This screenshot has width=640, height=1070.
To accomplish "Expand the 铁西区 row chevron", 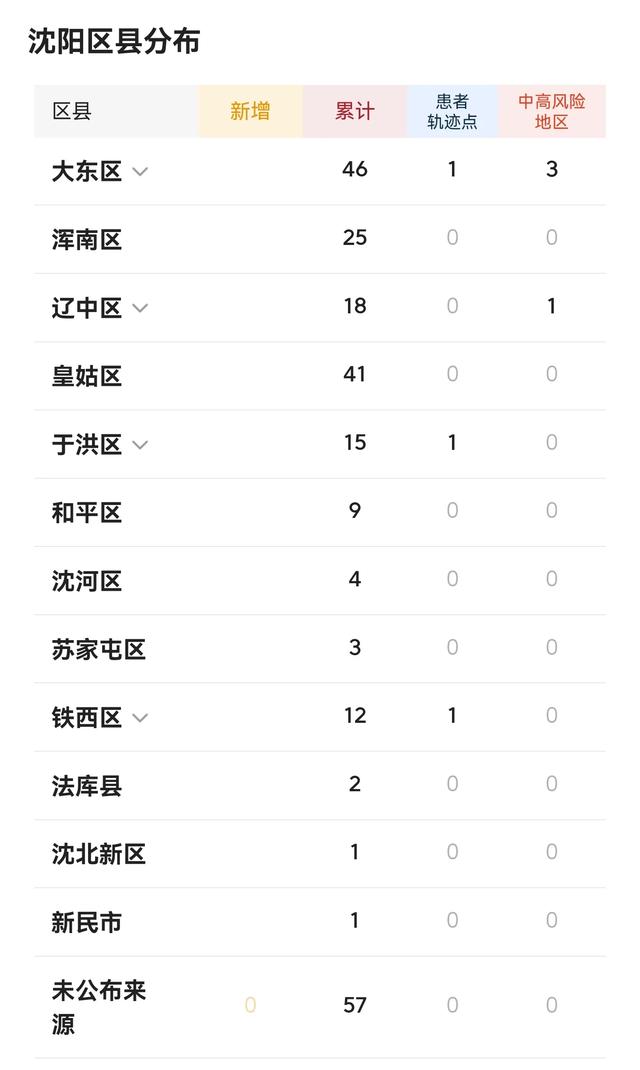I will [140, 718].
